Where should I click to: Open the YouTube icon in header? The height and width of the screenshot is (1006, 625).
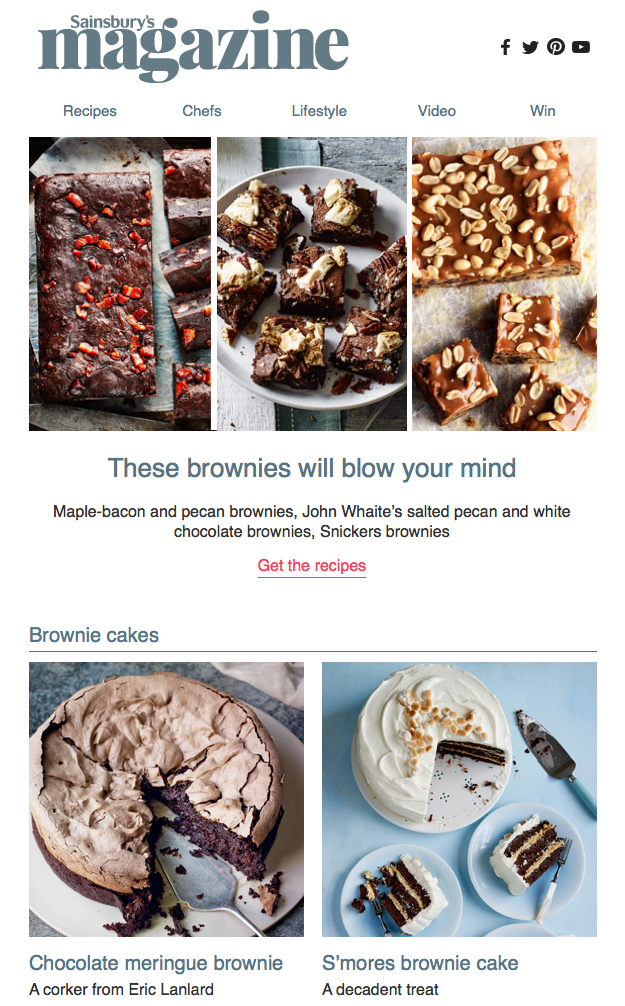[x=581, y=47]
